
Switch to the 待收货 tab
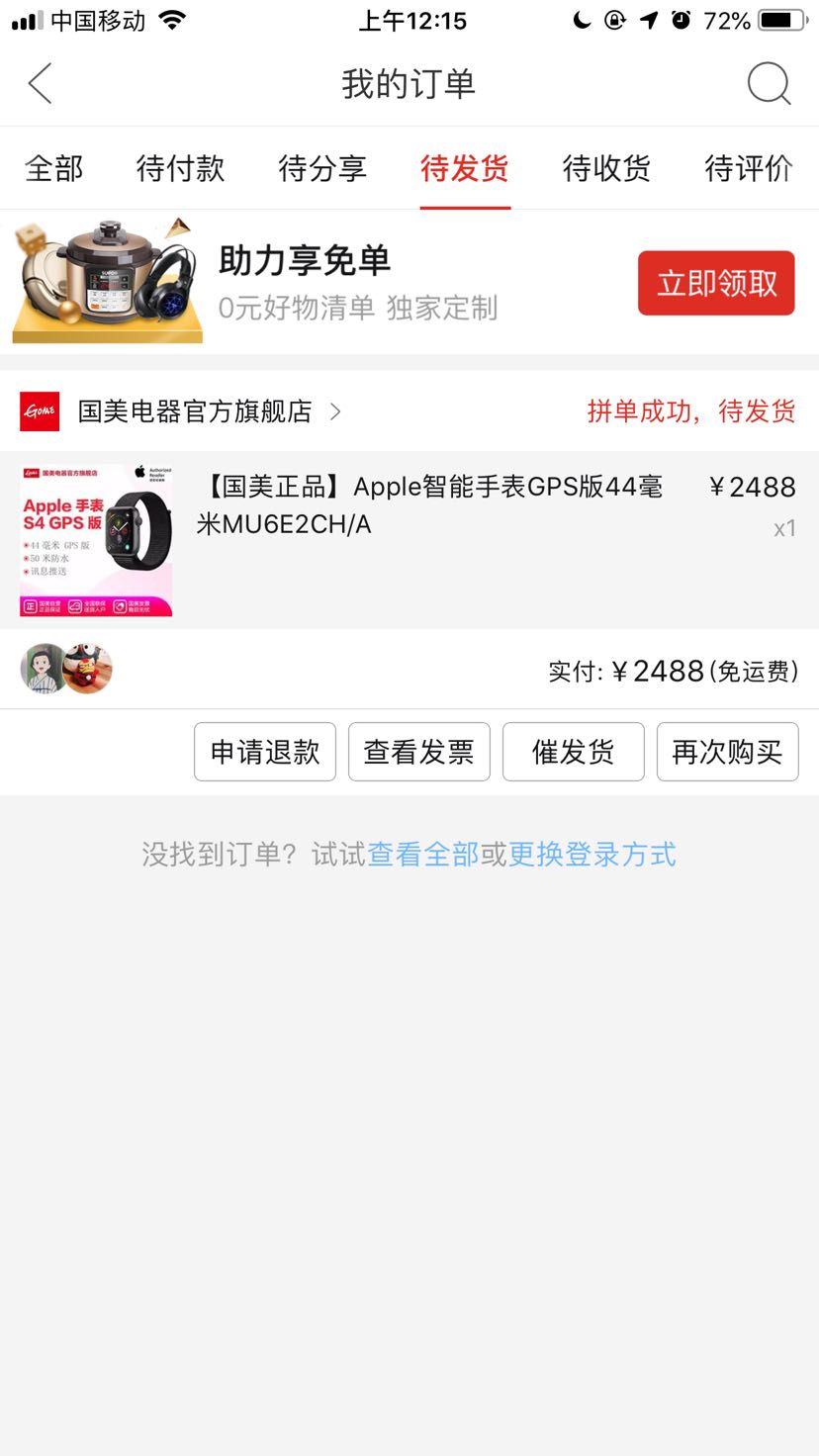[606, 168]
